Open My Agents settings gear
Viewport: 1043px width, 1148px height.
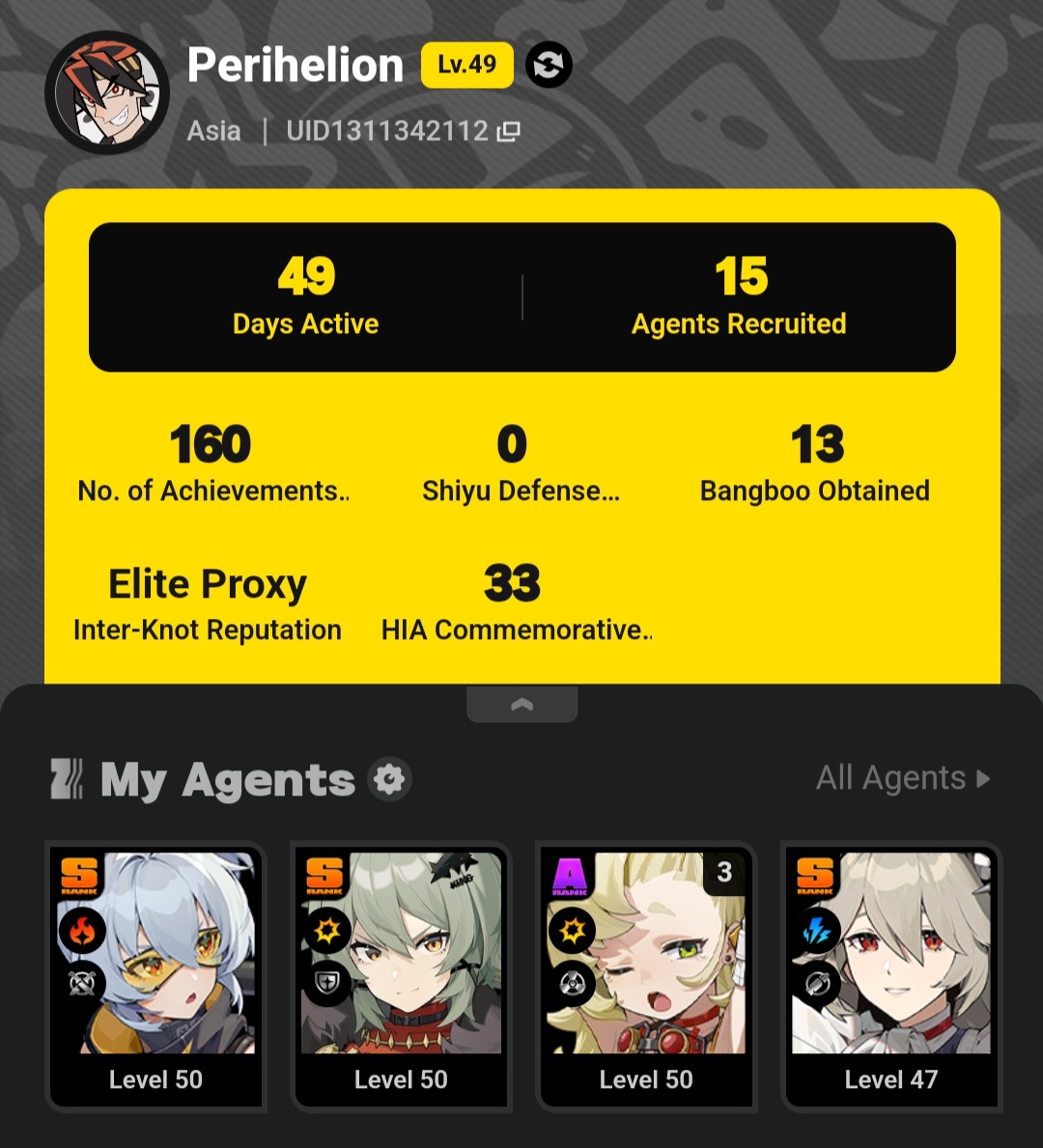click(x=390, y=779)
